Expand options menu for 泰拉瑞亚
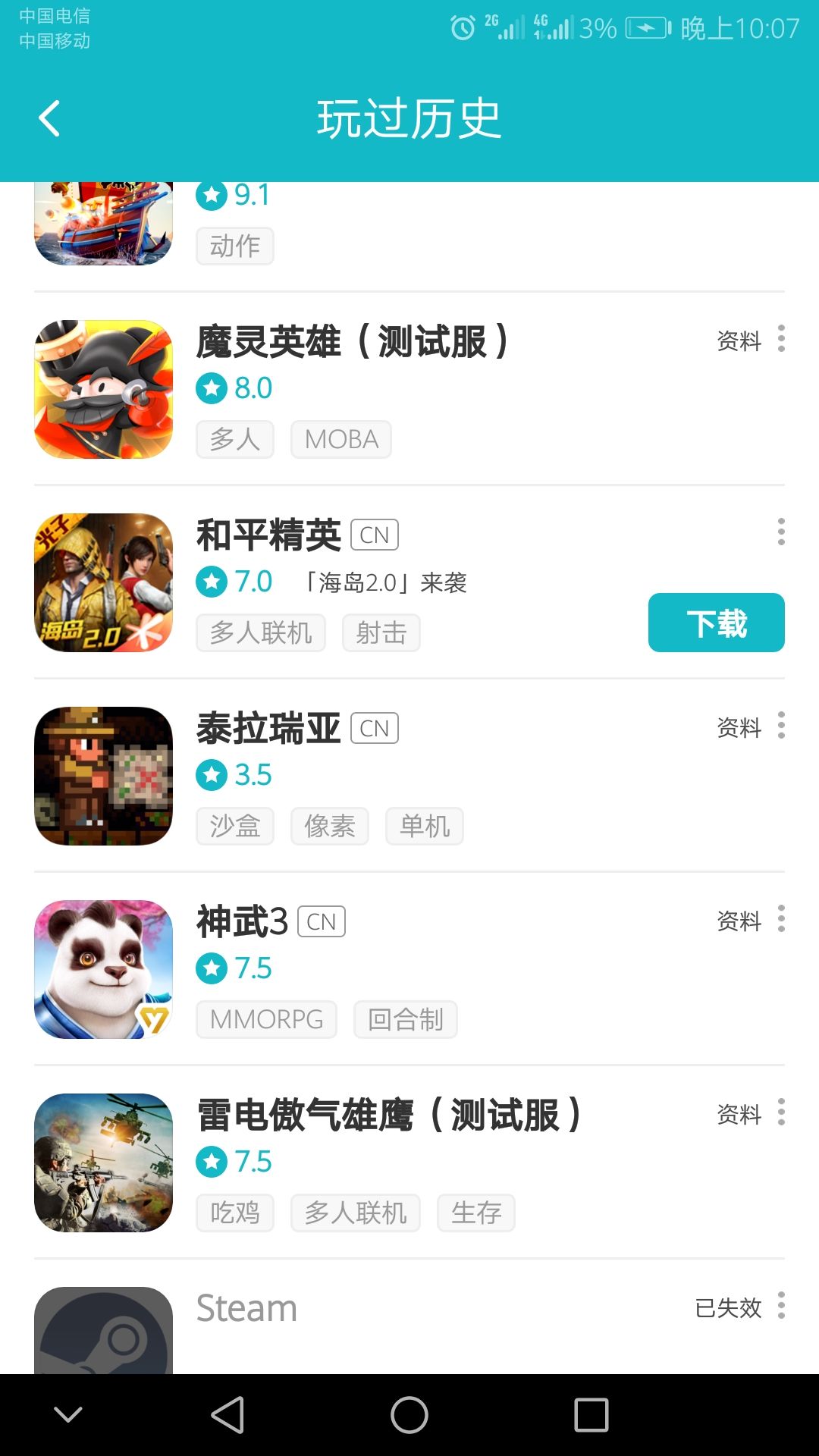 point(781,726)
